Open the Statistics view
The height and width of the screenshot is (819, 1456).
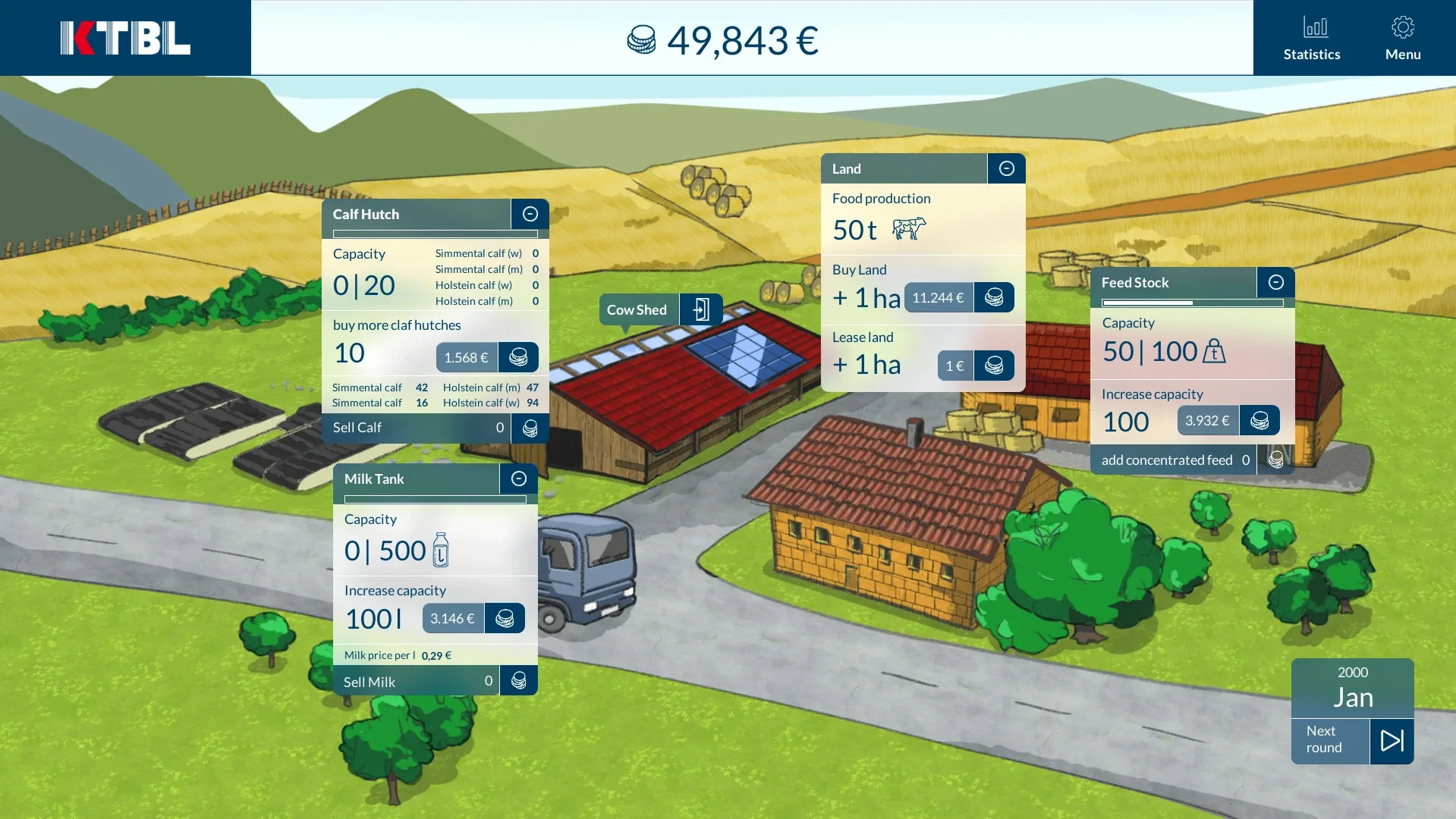coord(1312,38)
